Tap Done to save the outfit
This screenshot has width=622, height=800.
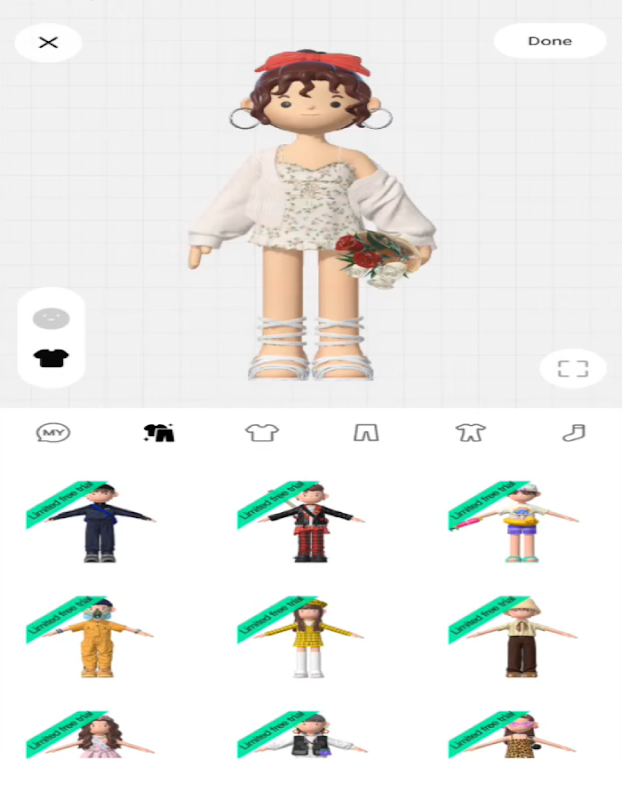(550, 41)
